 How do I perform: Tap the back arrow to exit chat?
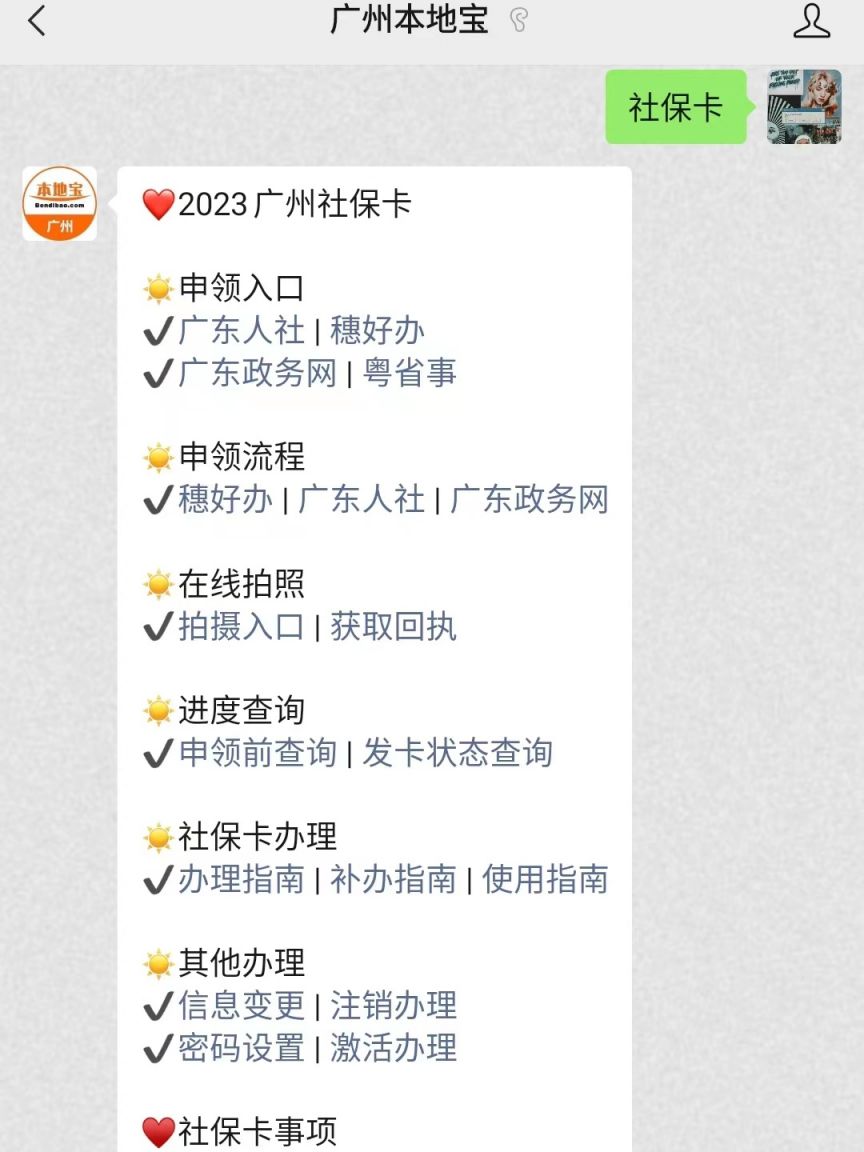click(x=38, y=20)
